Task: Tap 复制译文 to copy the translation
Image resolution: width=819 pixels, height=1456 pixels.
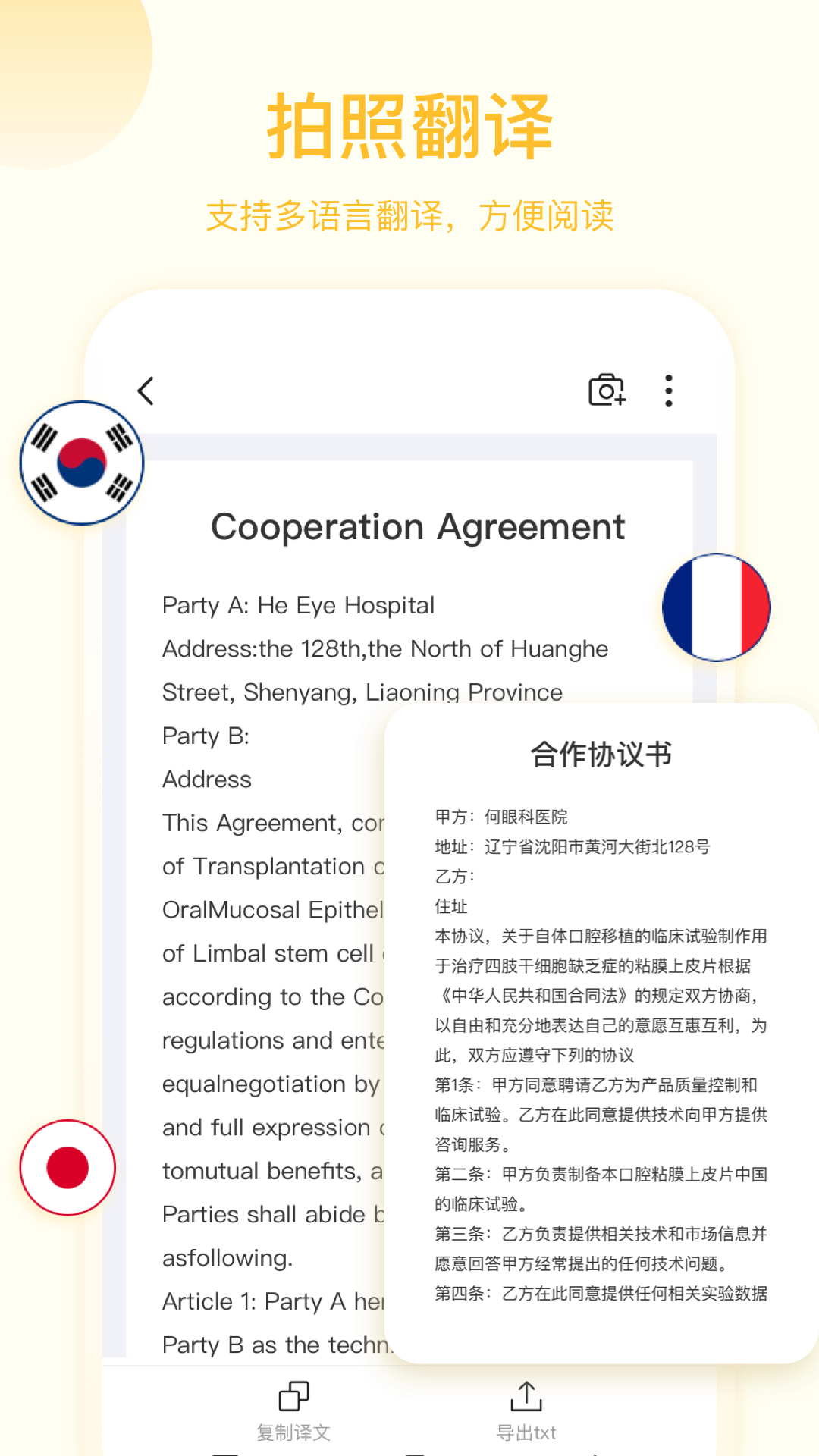Action: pyautogui.click(x=294, y=1433)
